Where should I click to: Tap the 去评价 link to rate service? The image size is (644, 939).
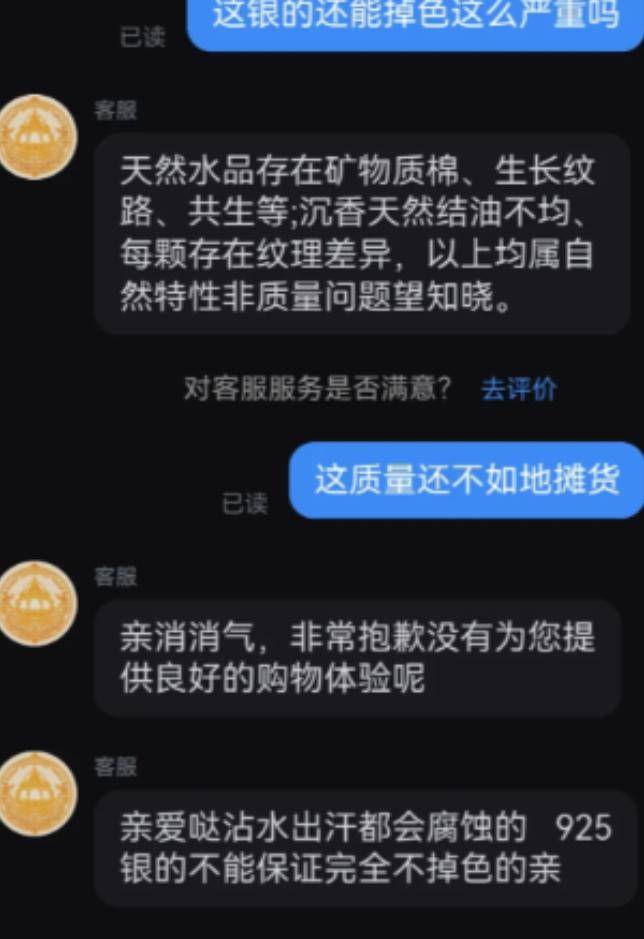click(x=518, y=389)
